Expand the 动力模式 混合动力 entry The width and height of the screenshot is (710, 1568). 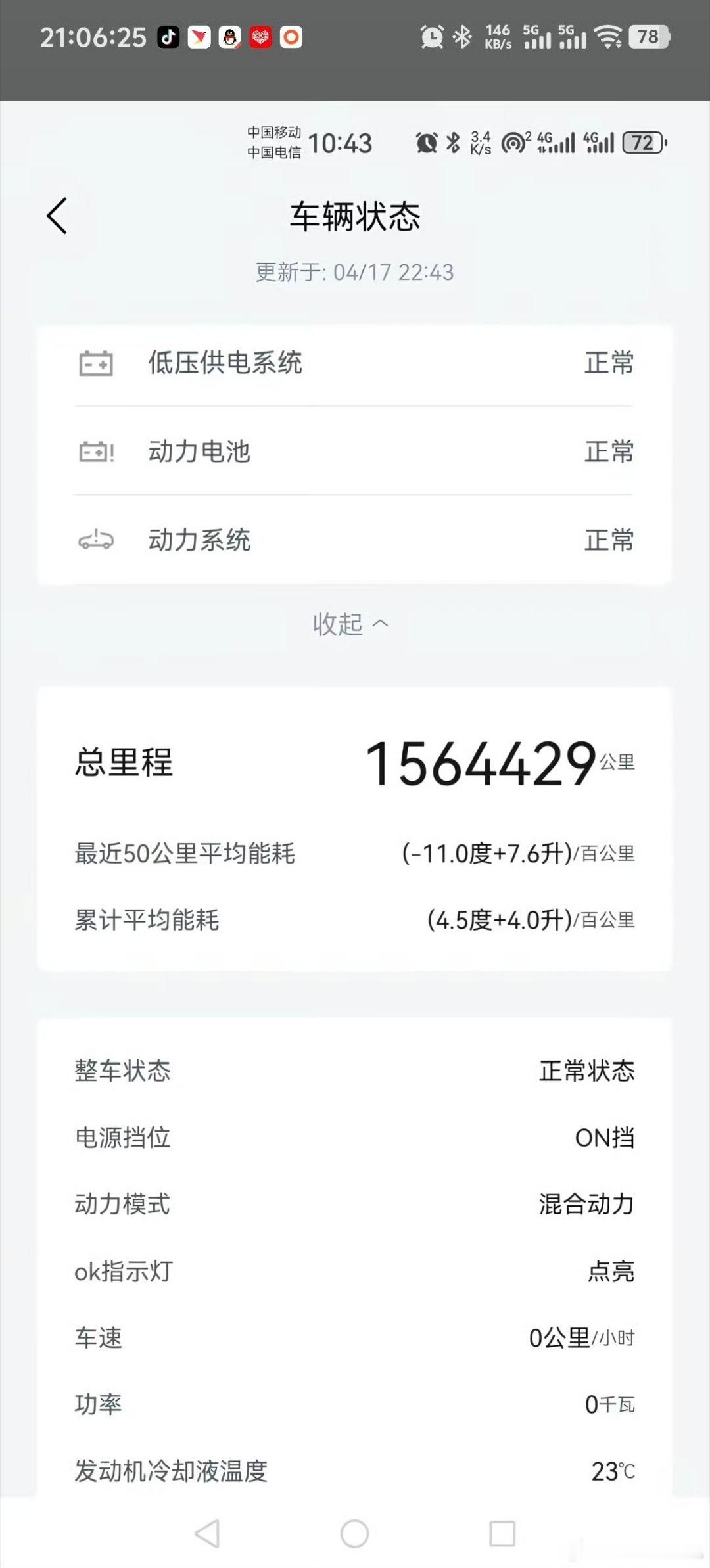355,1205
